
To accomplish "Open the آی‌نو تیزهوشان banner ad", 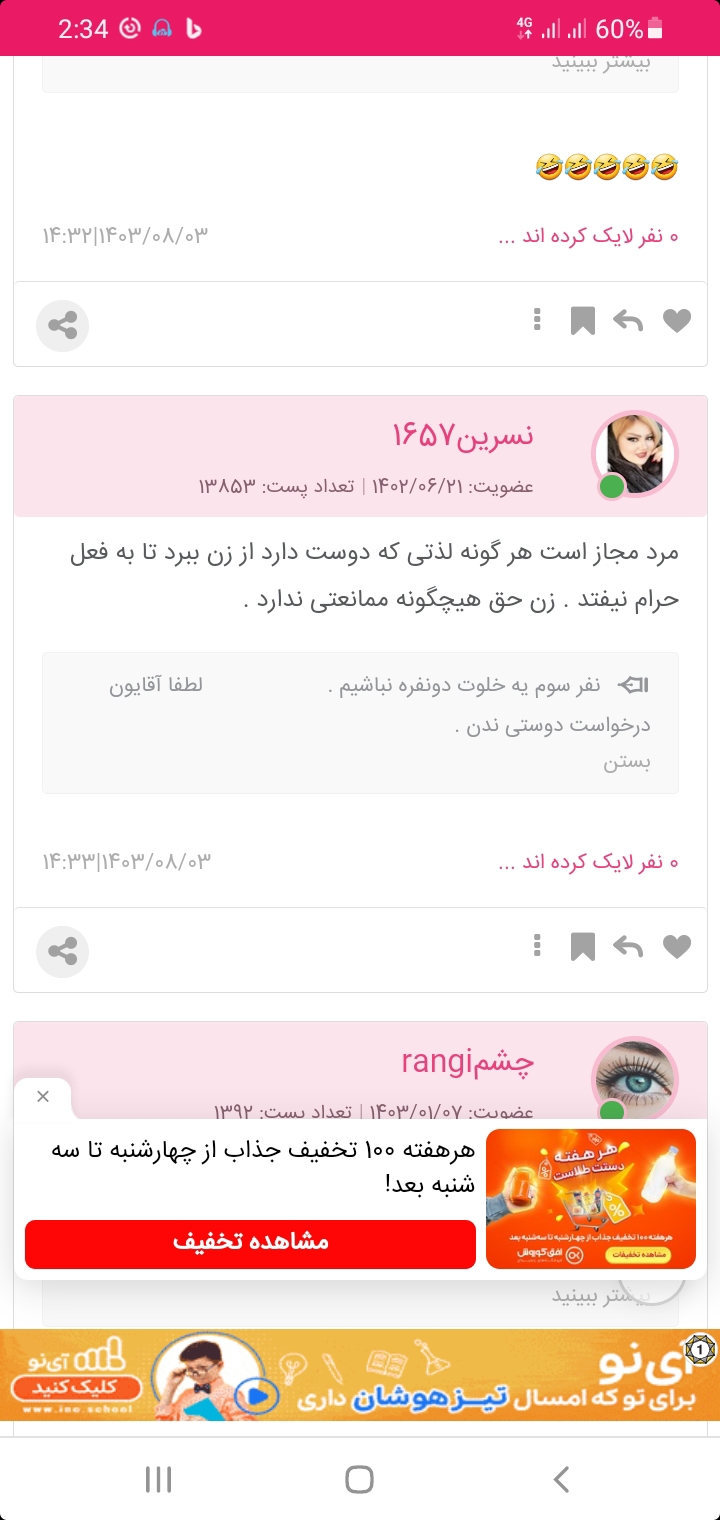I will coord(360,1374).
